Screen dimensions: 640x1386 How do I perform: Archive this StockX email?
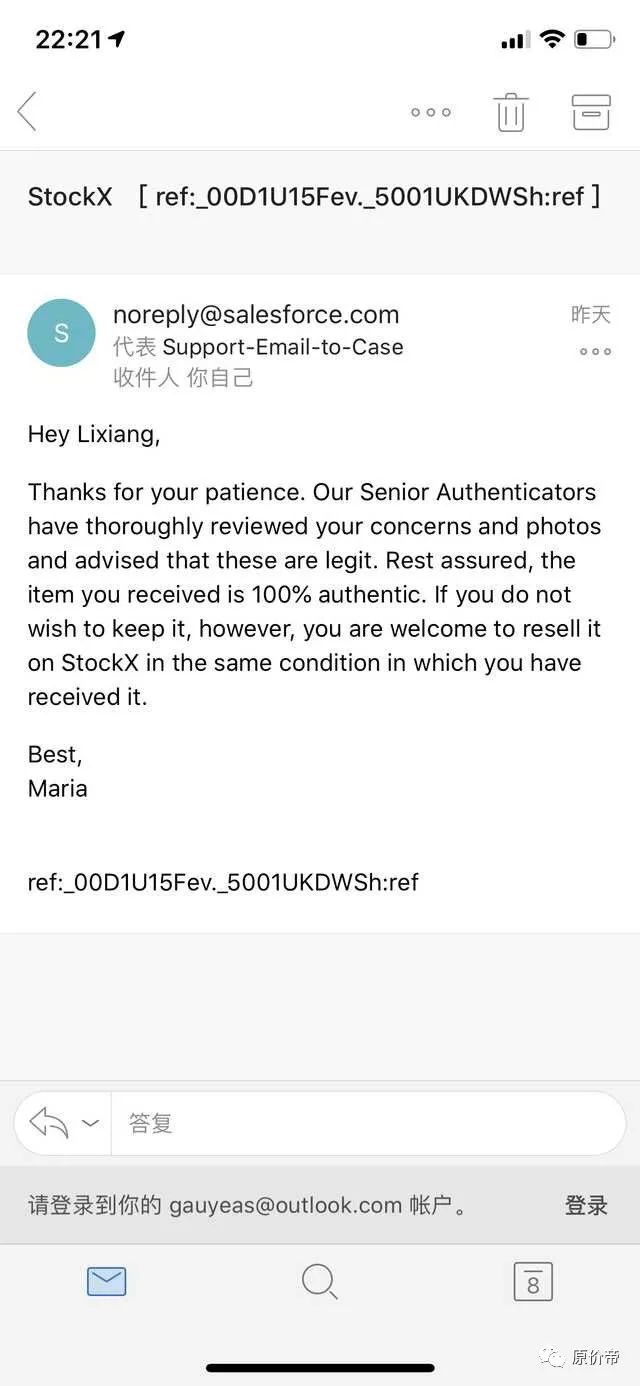591,112
